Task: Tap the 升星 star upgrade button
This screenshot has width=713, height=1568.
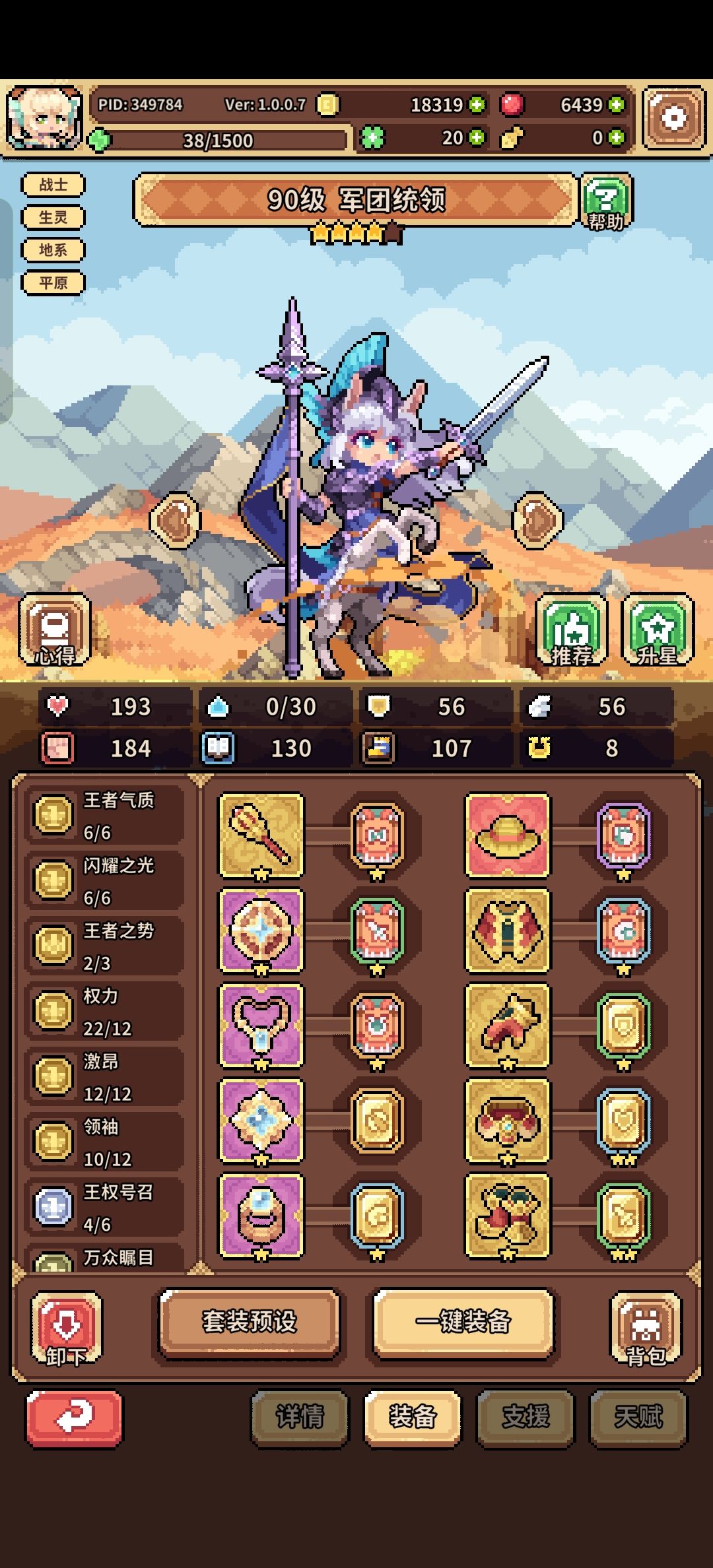Action: point(658,630)
